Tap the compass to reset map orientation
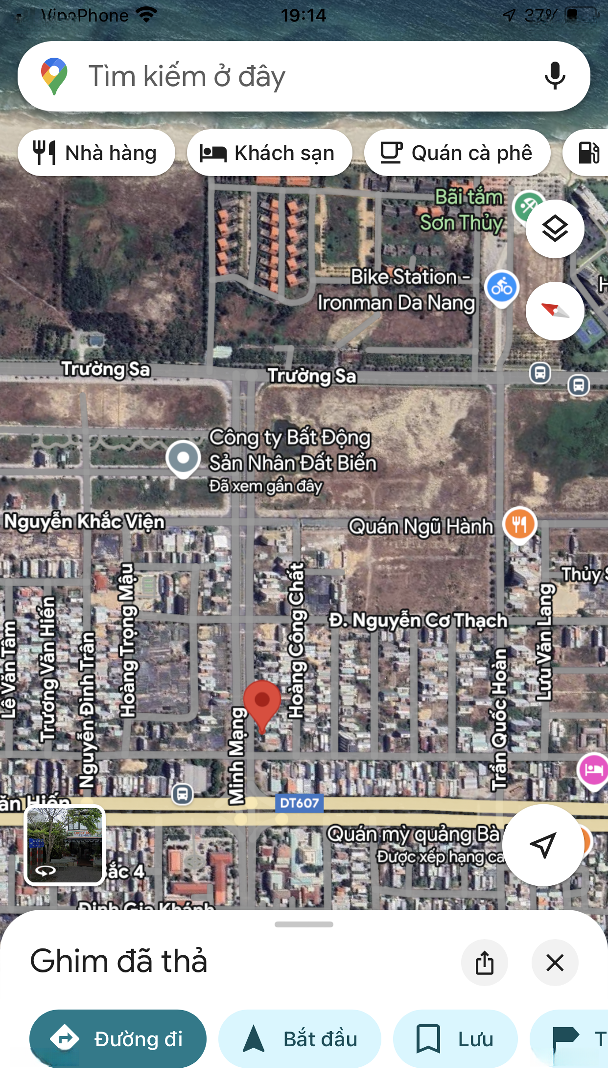Viewport: 608px width, 1080px height. [555, 309]
